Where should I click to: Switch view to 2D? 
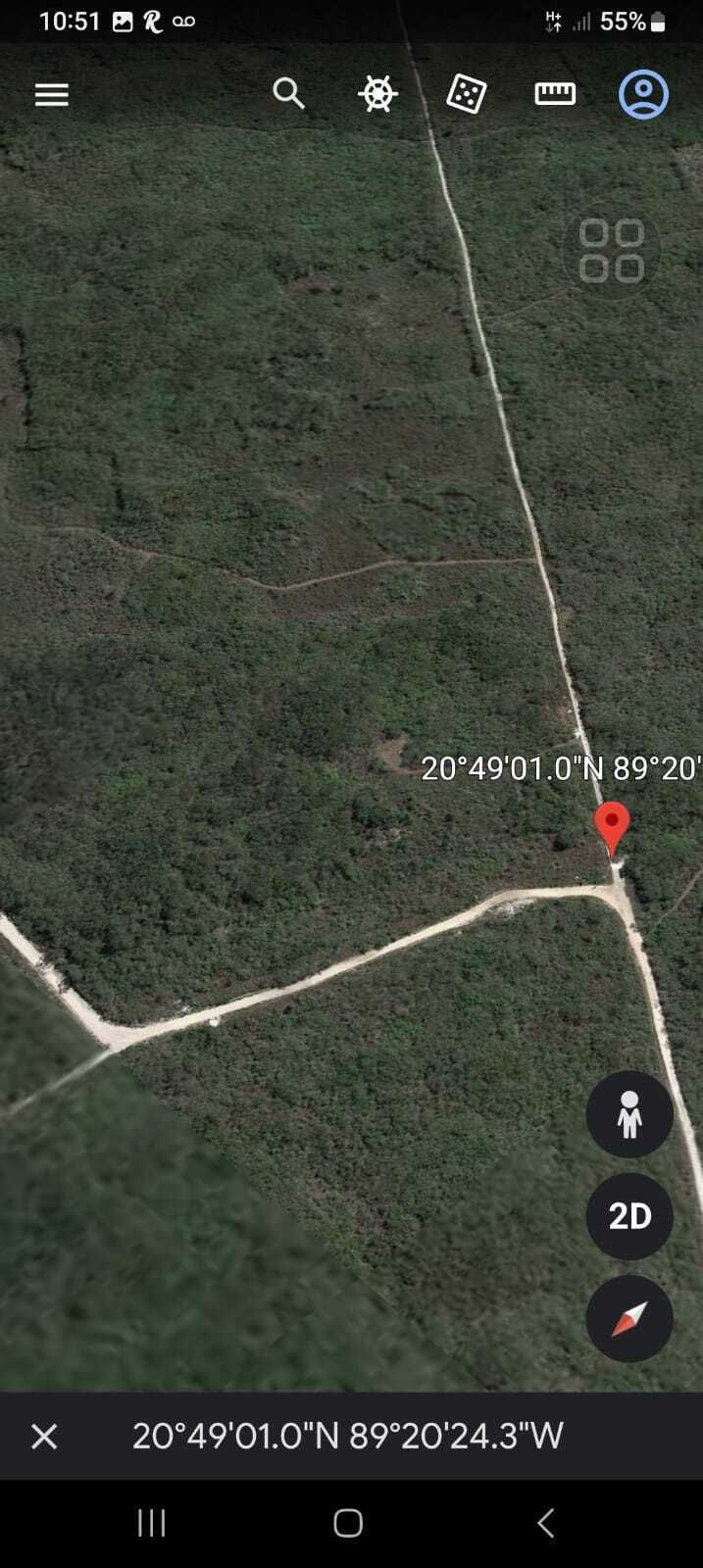628,1216
